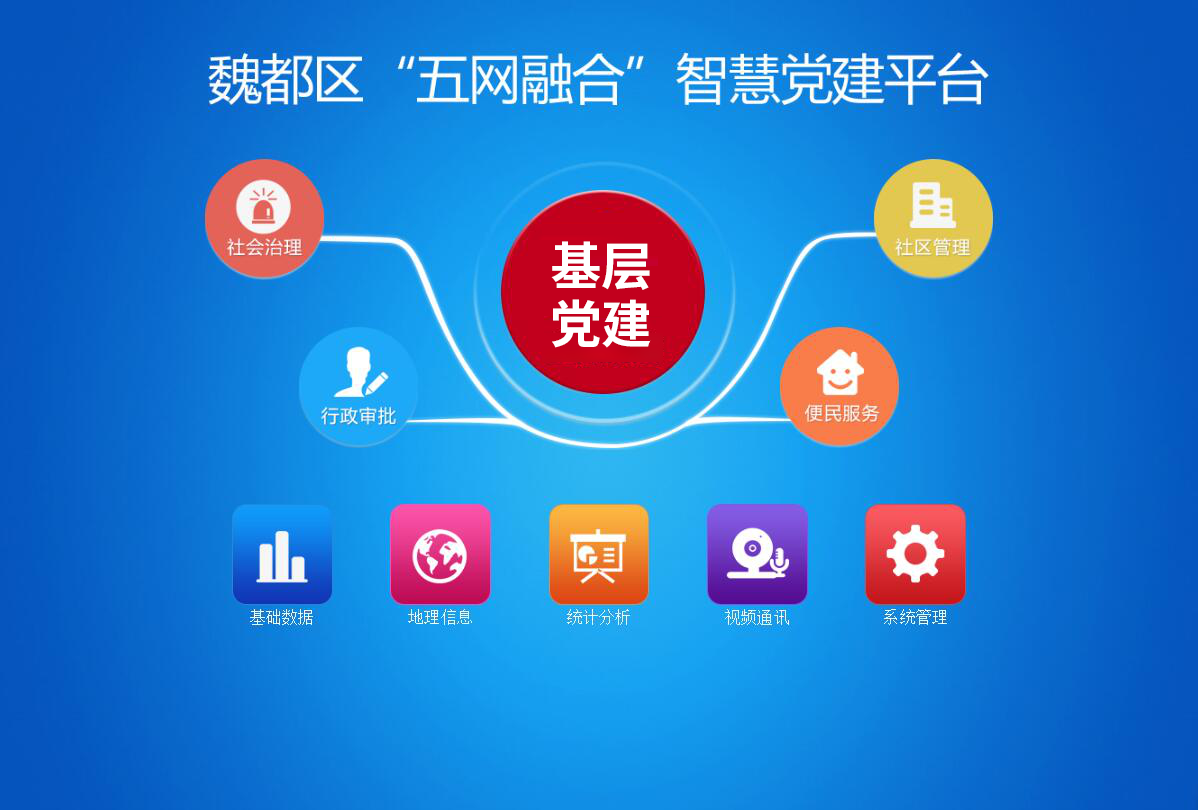
Task: View 统计分析 statistics
Action: click(598, 555)
